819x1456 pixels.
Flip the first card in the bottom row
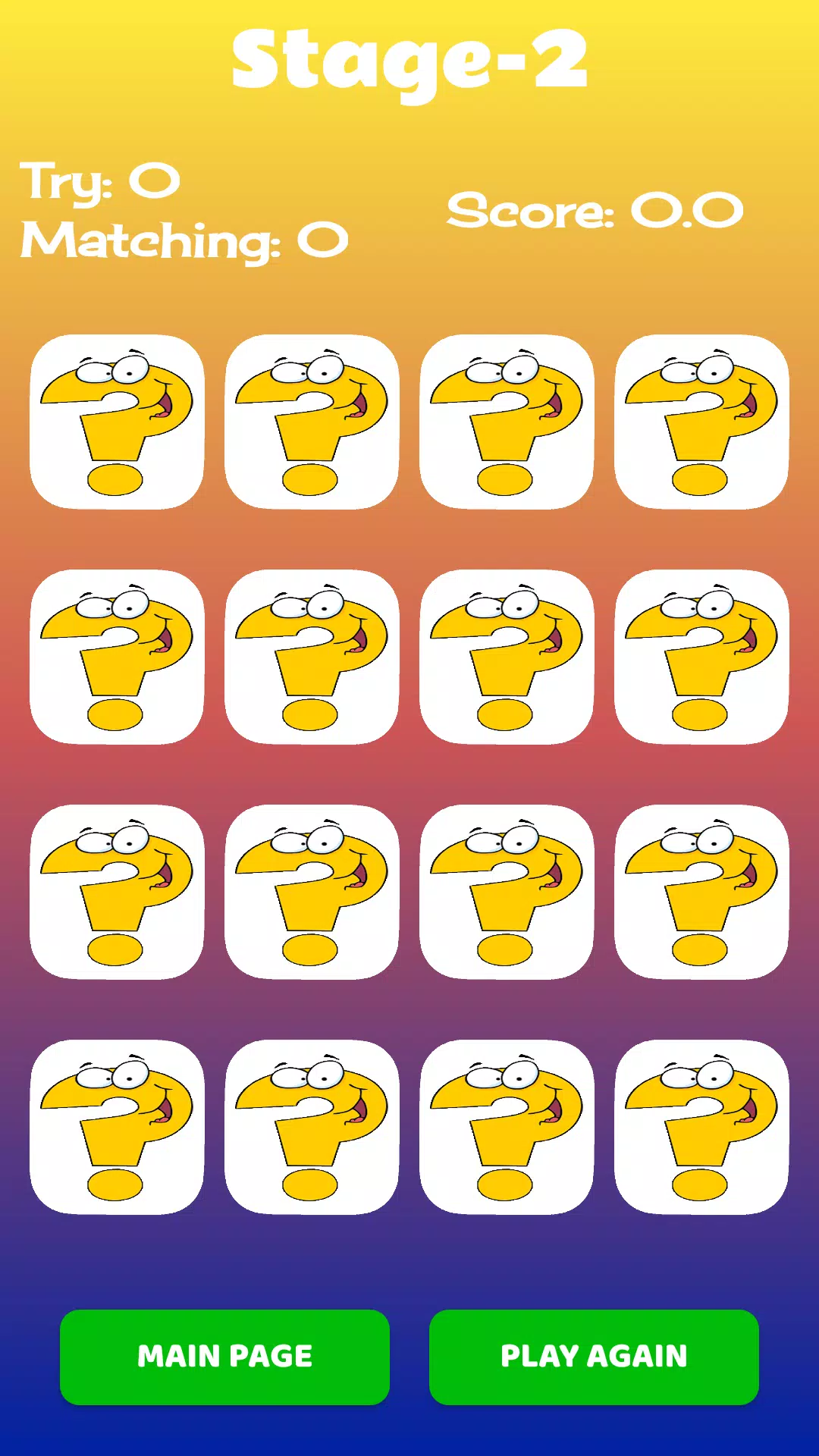(x=118, y=1128)
